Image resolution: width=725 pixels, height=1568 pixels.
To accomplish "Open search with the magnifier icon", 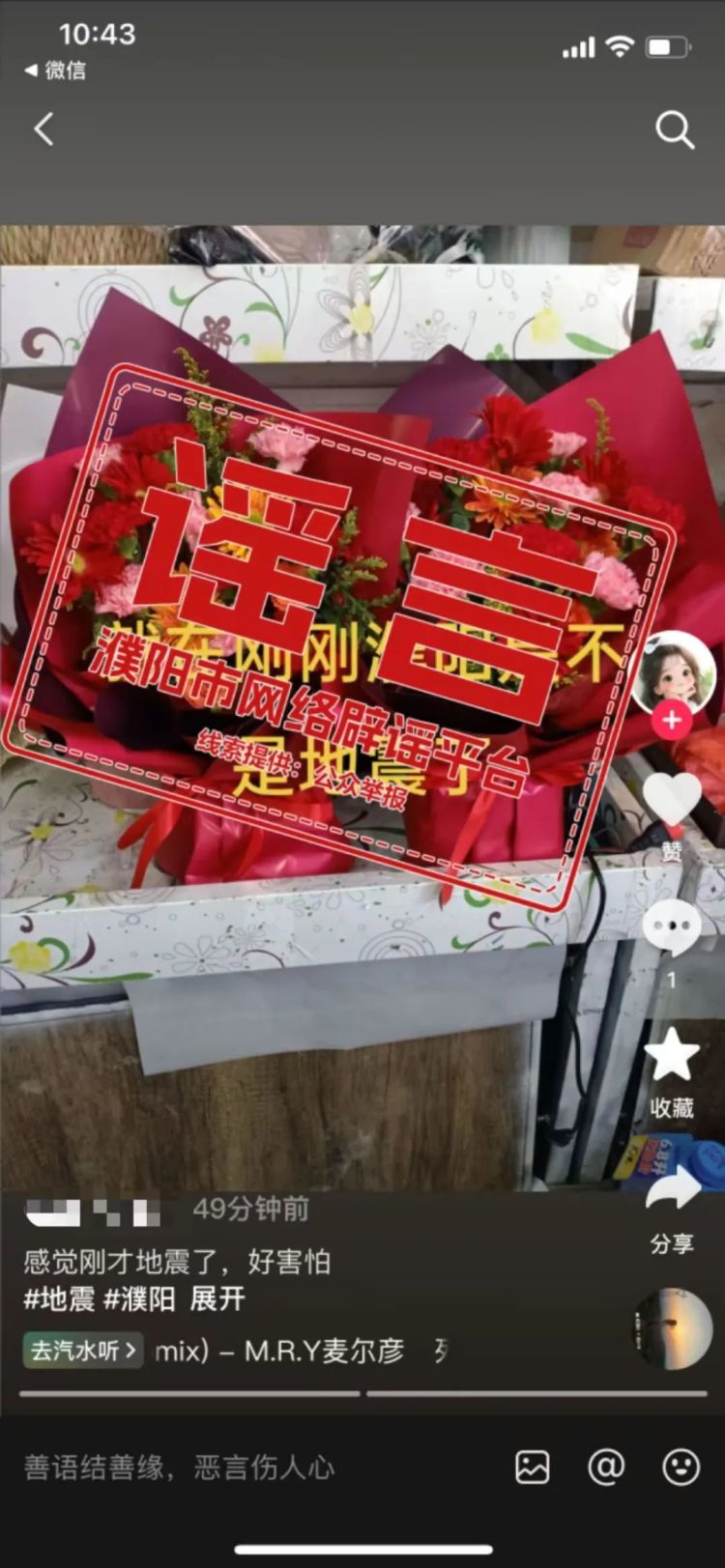I will pos(674,128).
